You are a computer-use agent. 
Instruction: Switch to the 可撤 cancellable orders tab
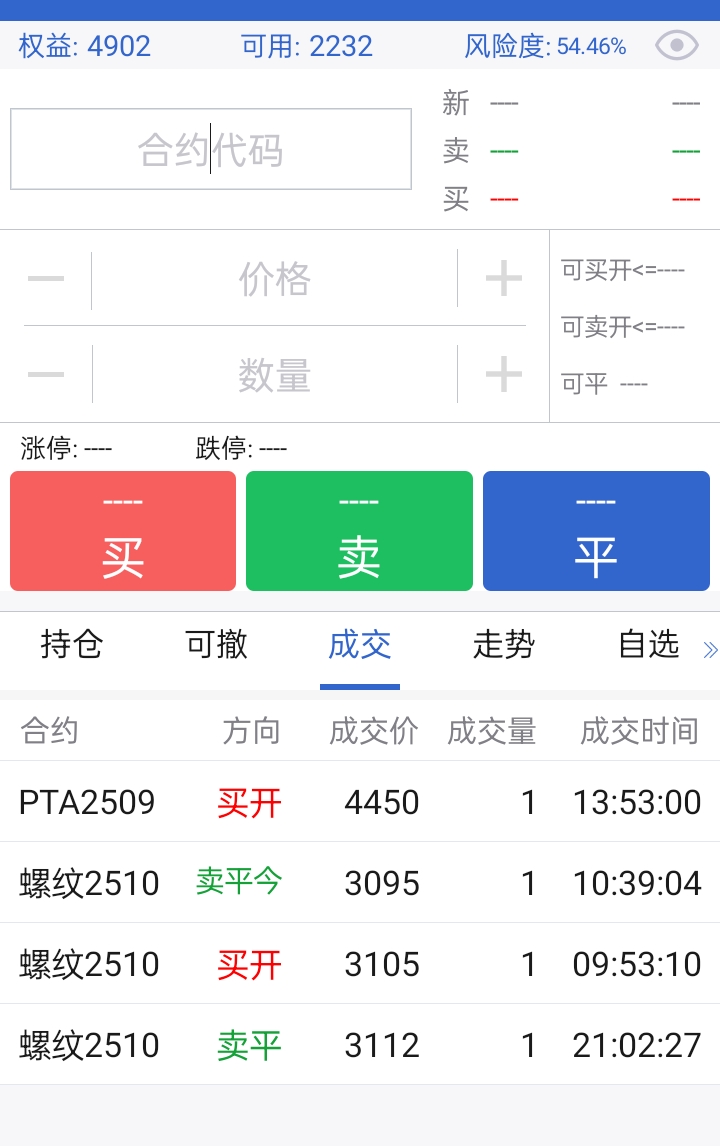point(216,646)
